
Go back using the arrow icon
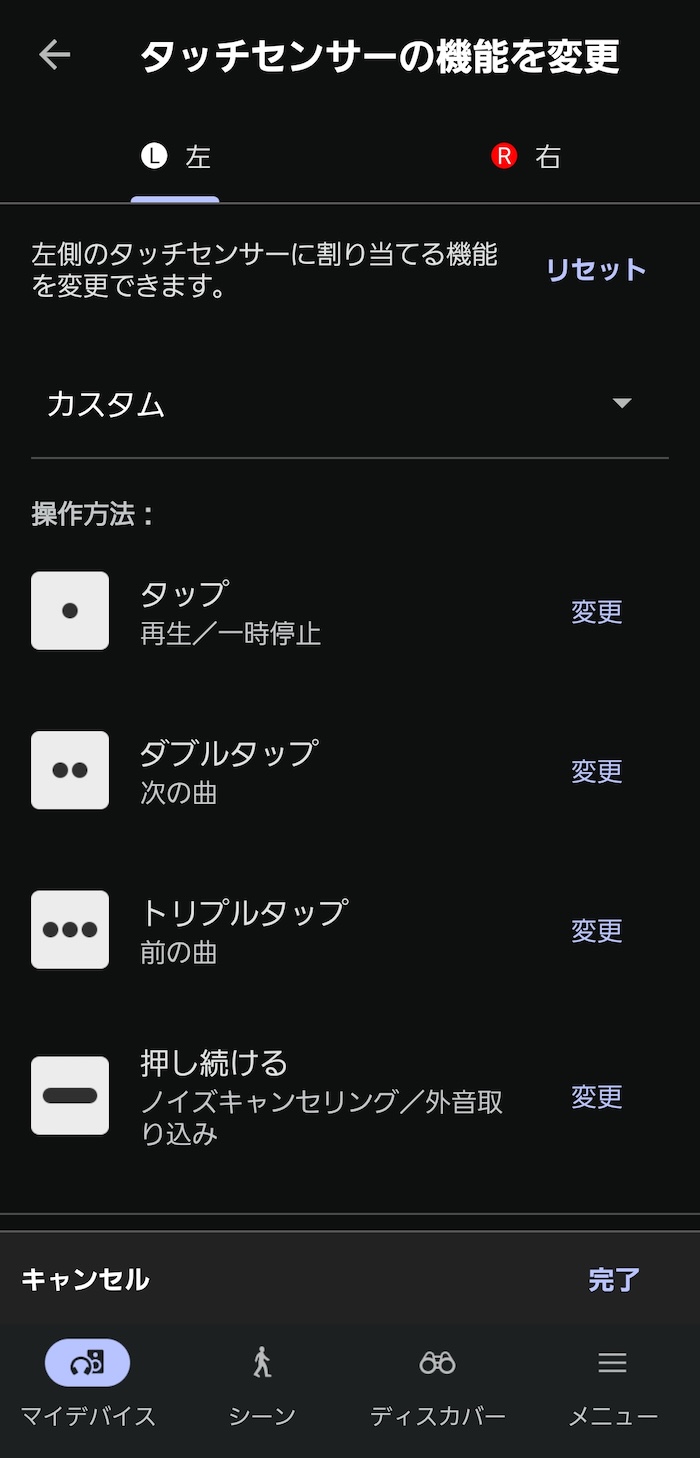point(54,56)
